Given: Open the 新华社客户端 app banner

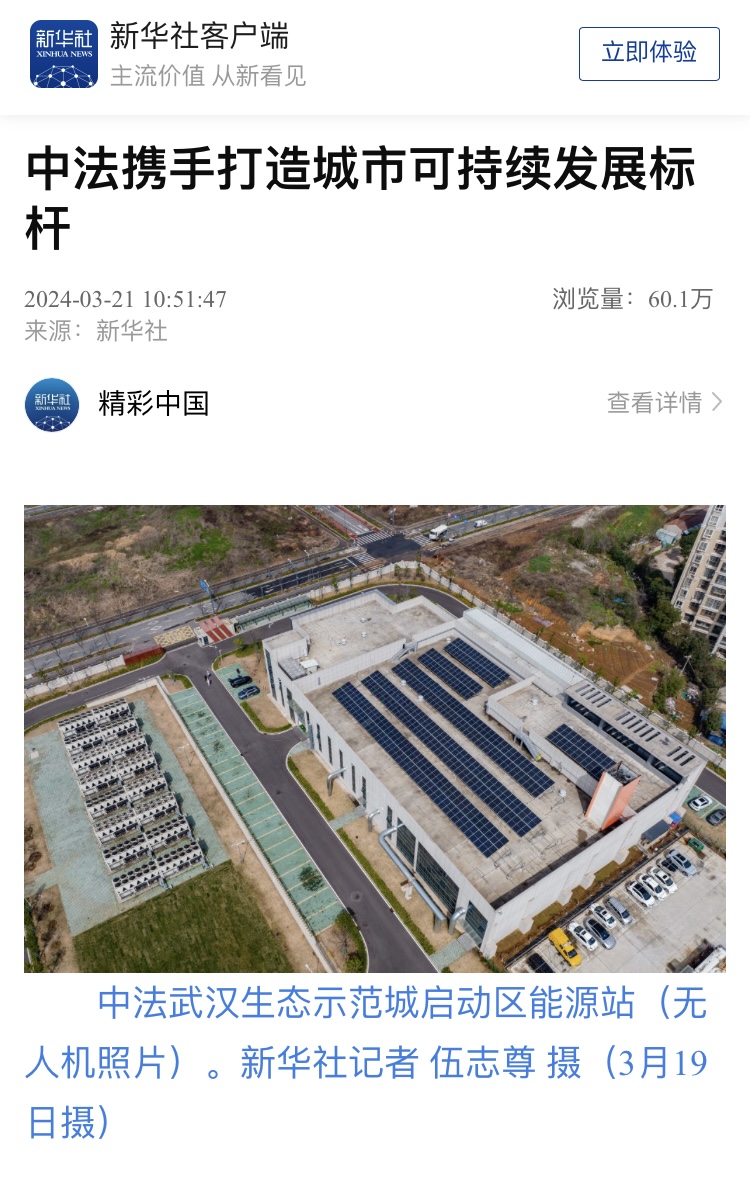Looking at the screenshot, I should pos(200,54).
